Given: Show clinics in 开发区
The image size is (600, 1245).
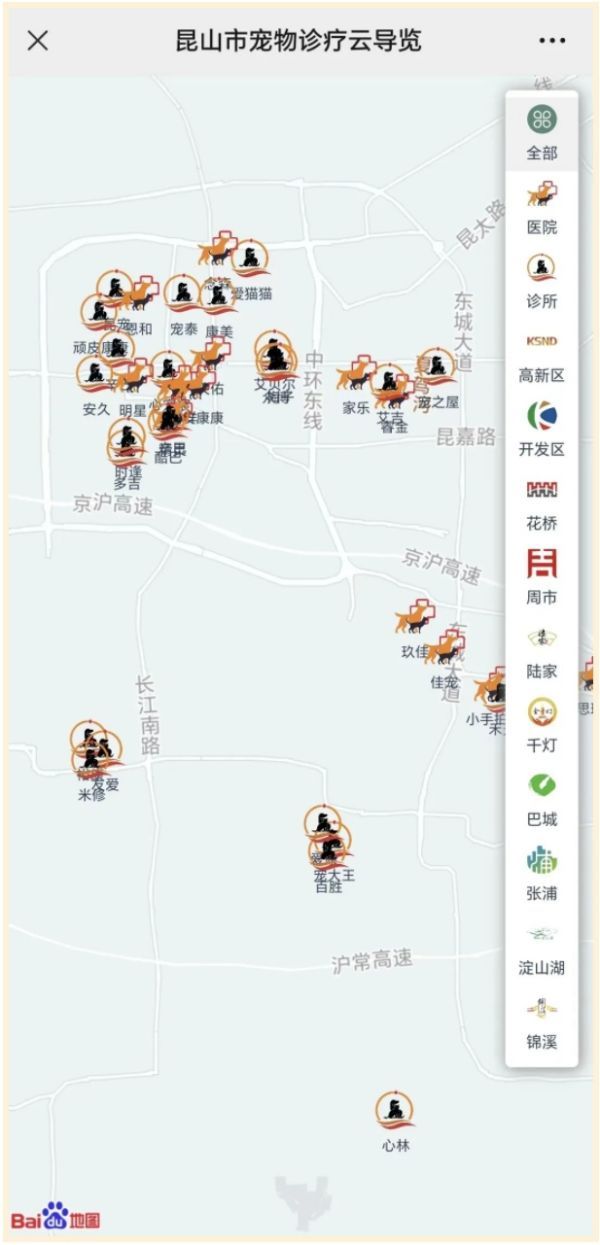Looking at the screenshot, I should (x=542, y=428).
